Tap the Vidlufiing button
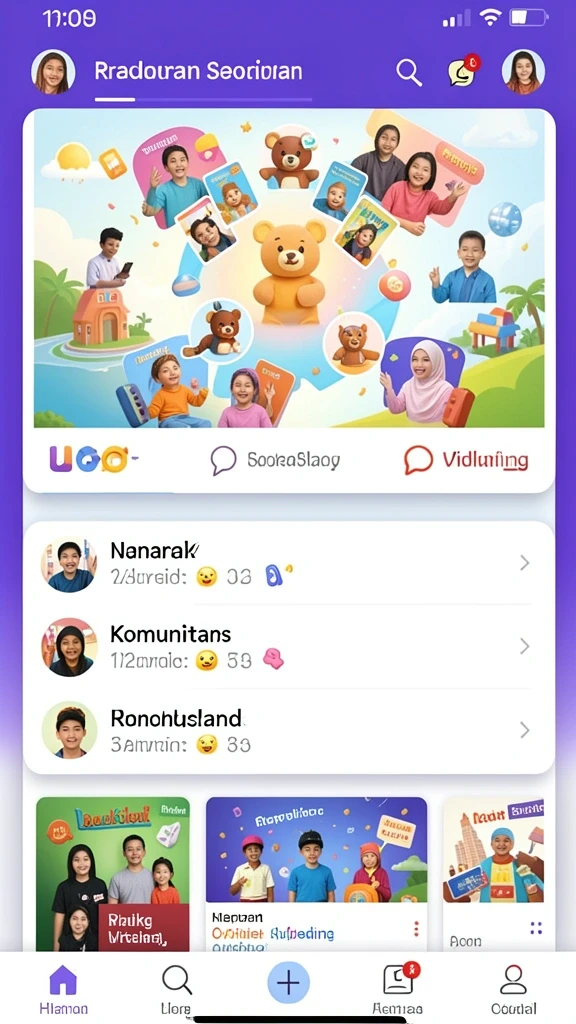This screenshot has height=1024, width=576. 466,460
